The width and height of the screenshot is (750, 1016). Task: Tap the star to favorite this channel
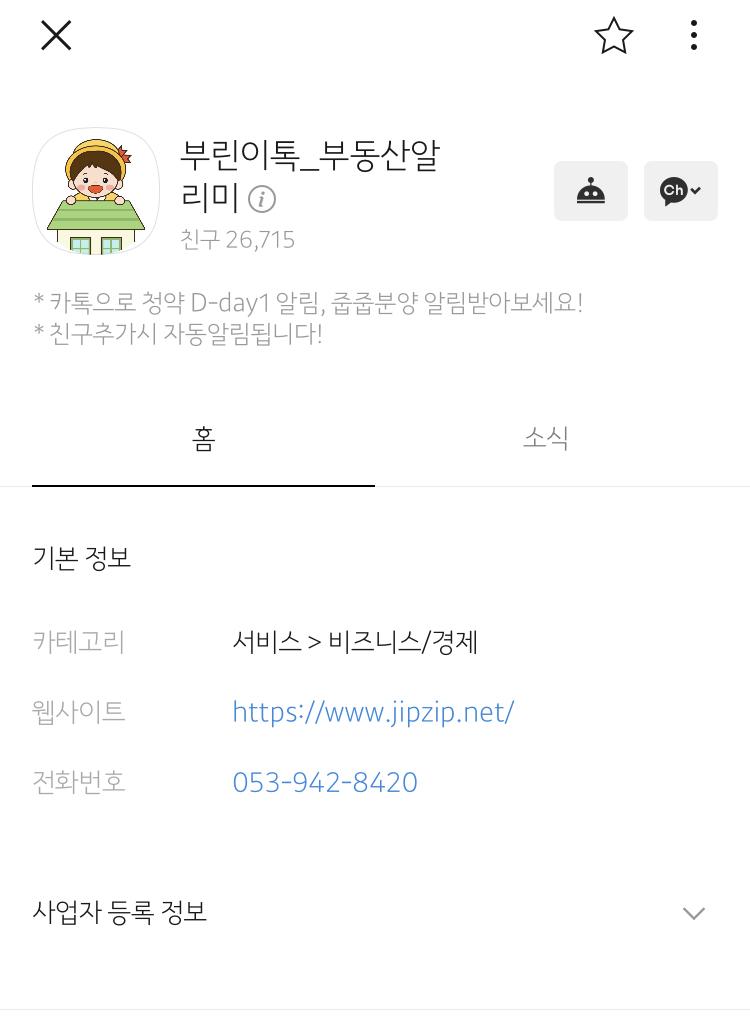(613, 36)
